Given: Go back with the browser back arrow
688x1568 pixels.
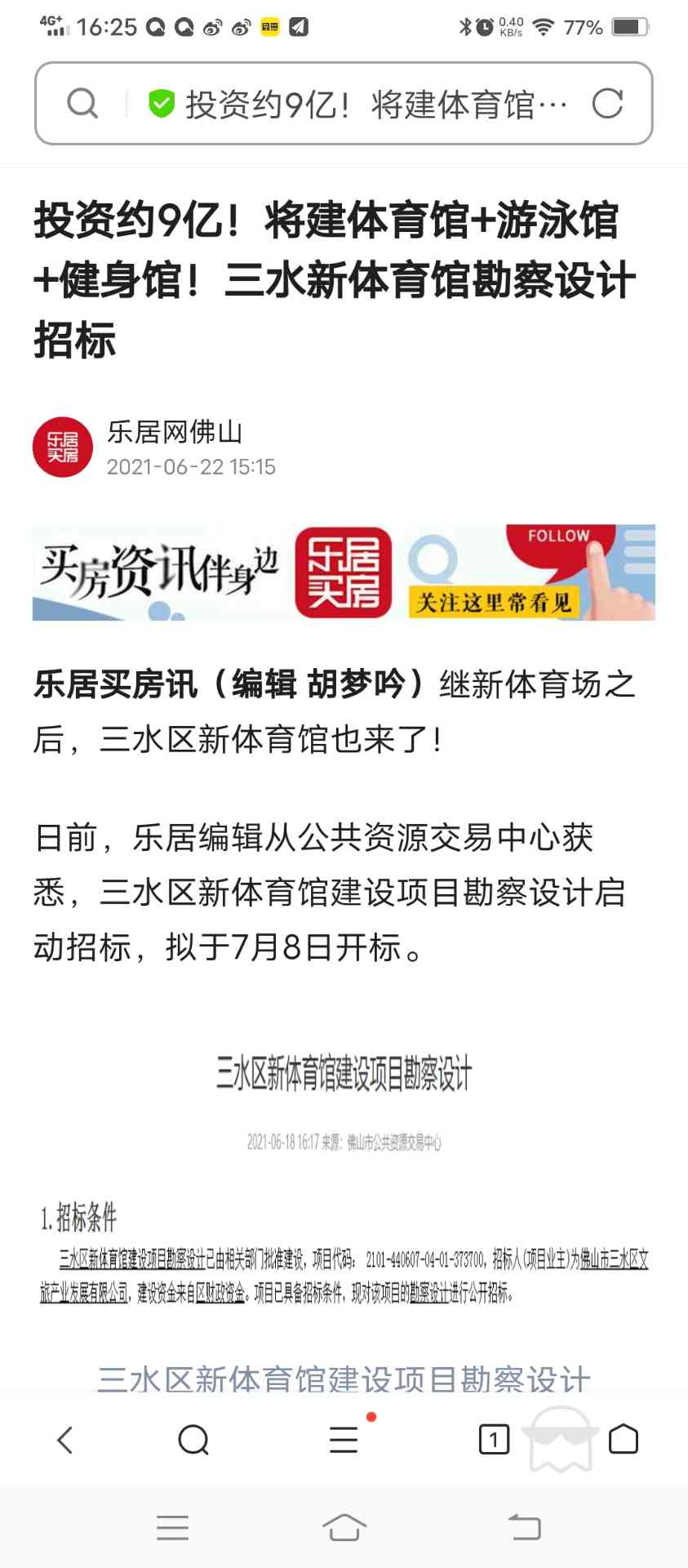Looking at the screenshot, I should pos(65,1440).
